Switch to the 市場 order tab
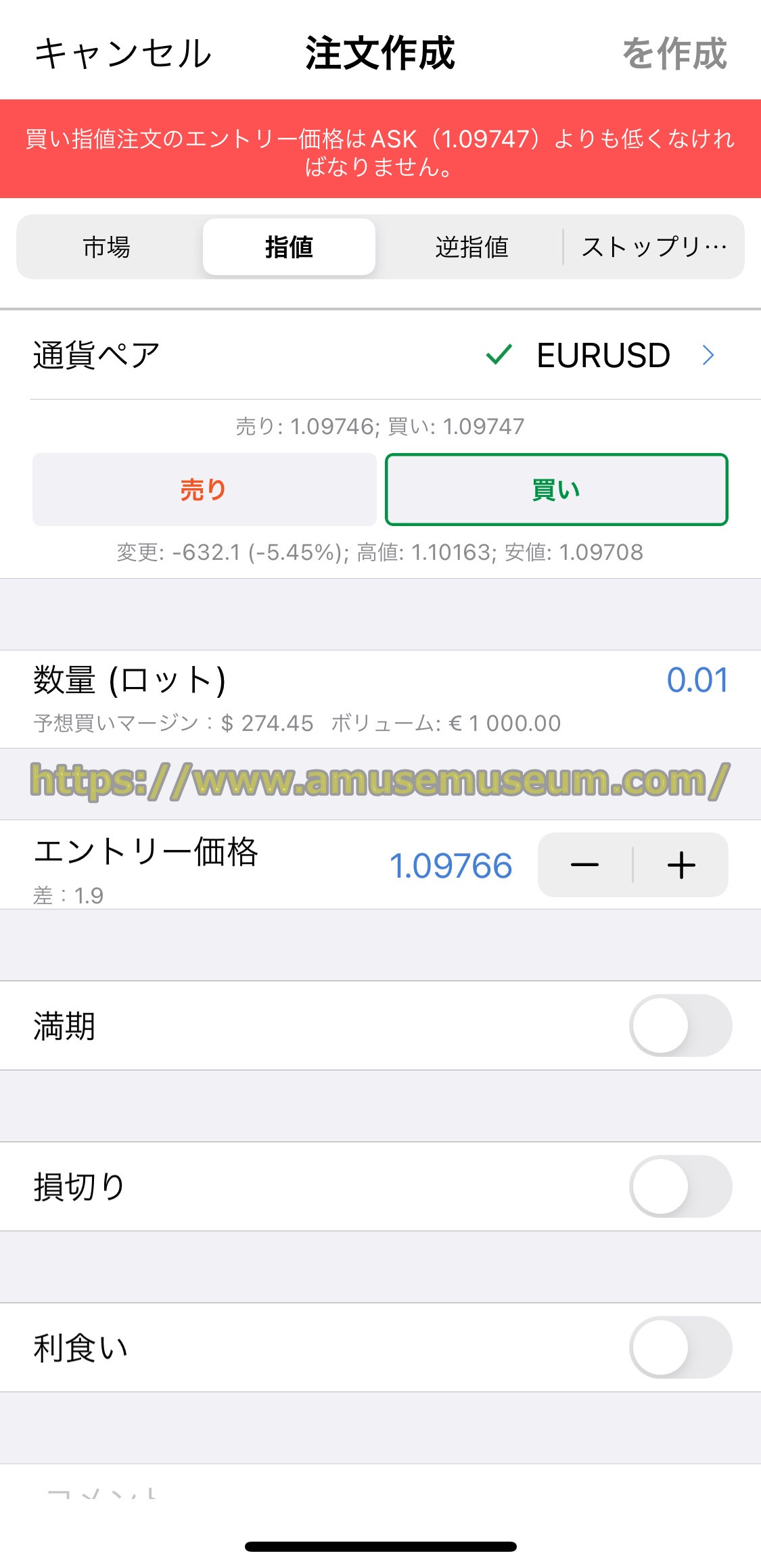 [107, 247]
